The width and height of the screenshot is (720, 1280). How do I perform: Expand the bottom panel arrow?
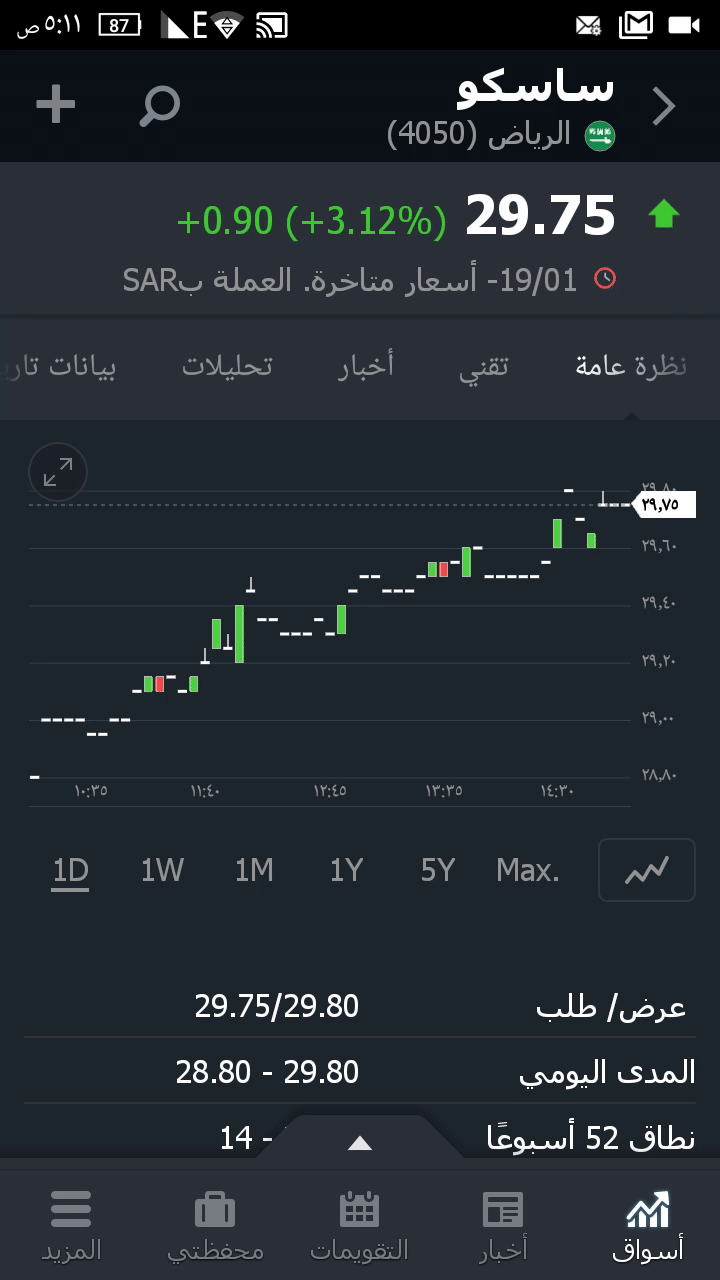tap(360, 1143)
